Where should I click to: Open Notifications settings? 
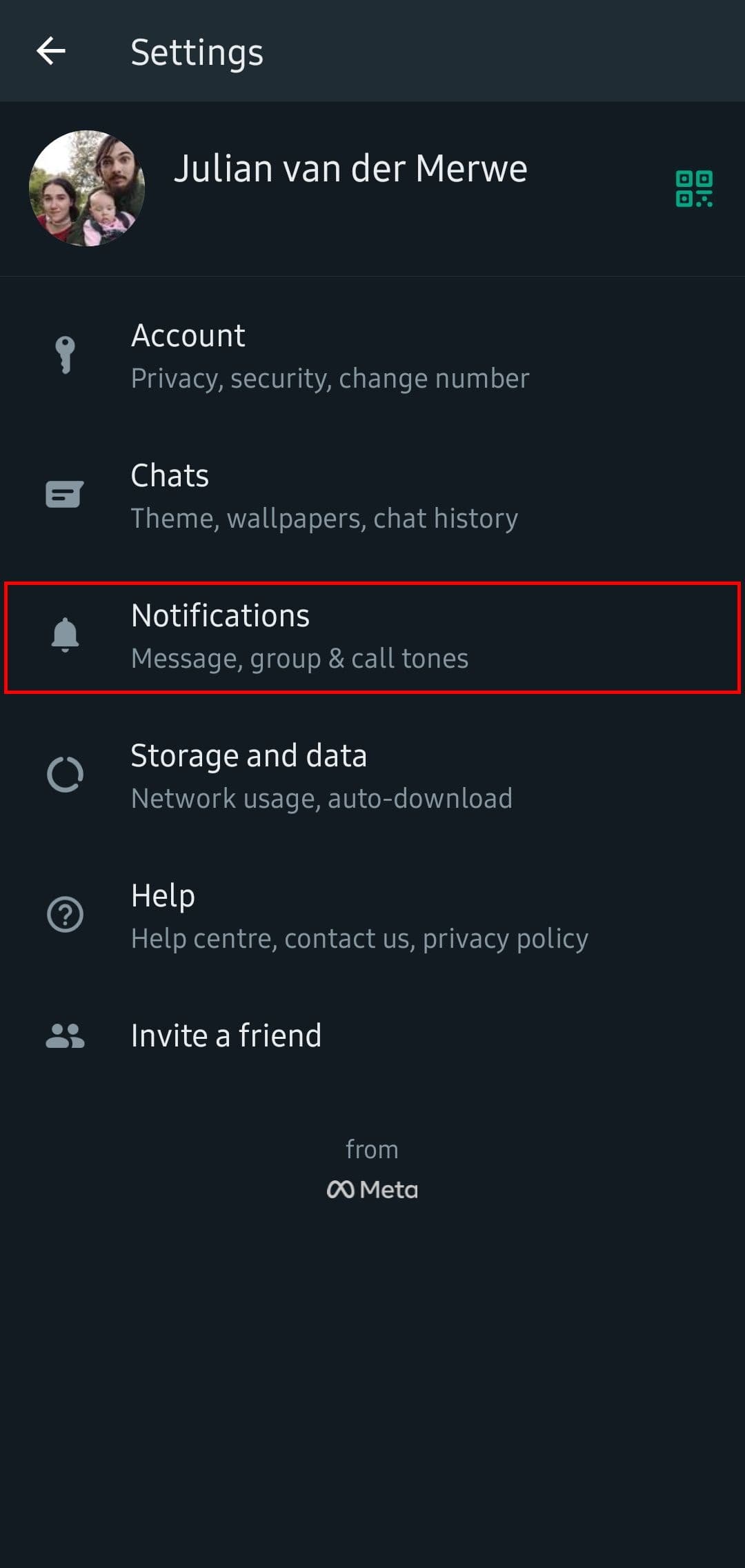tap(299, 636)
